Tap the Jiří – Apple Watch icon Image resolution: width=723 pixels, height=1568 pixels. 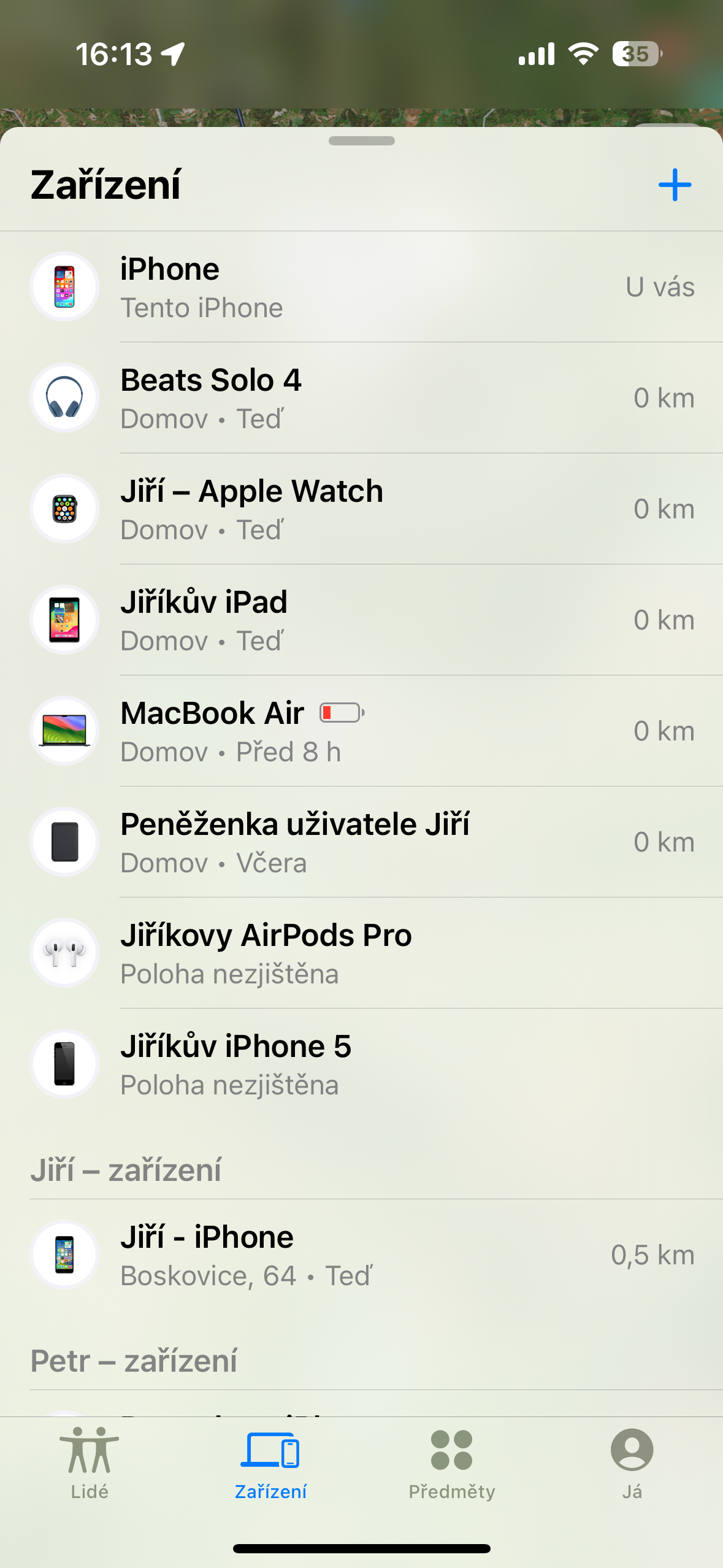pos(64,509)
